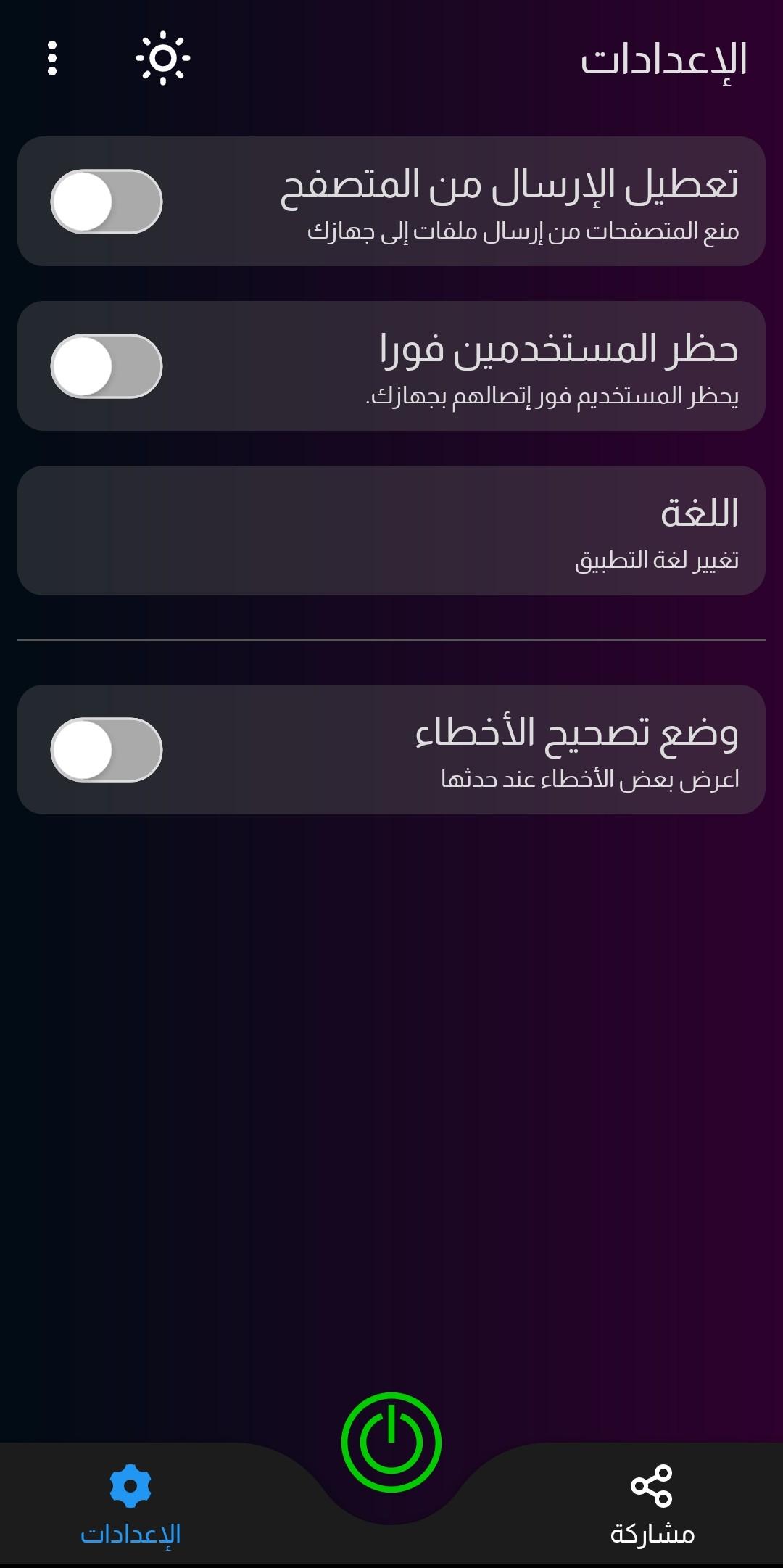This screenshot has height=1568, width=783.
Task: Select the الإعدادات tab
Action: tap(130, 1504)
